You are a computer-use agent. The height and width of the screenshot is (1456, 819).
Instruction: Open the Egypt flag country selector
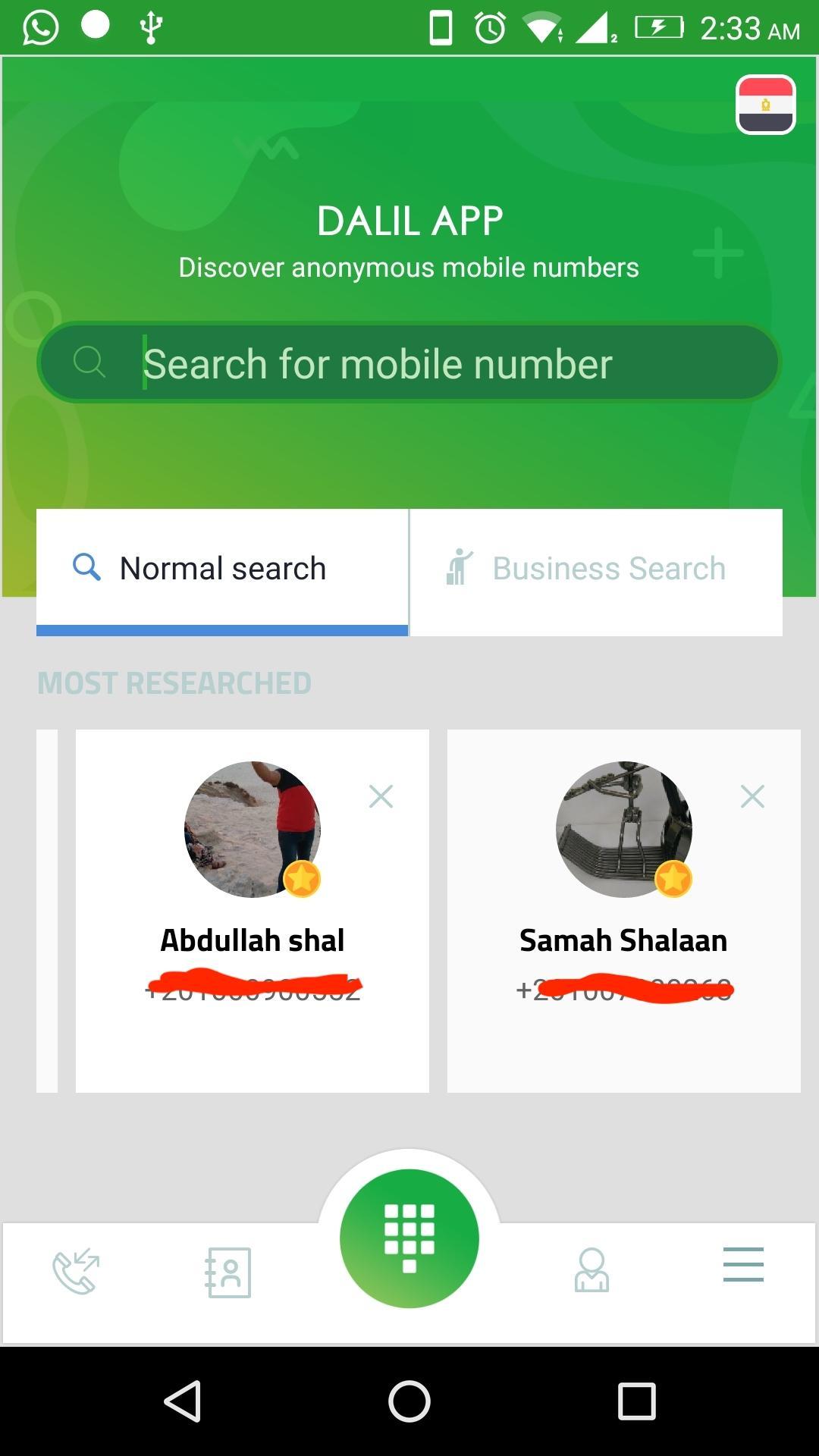765,105
